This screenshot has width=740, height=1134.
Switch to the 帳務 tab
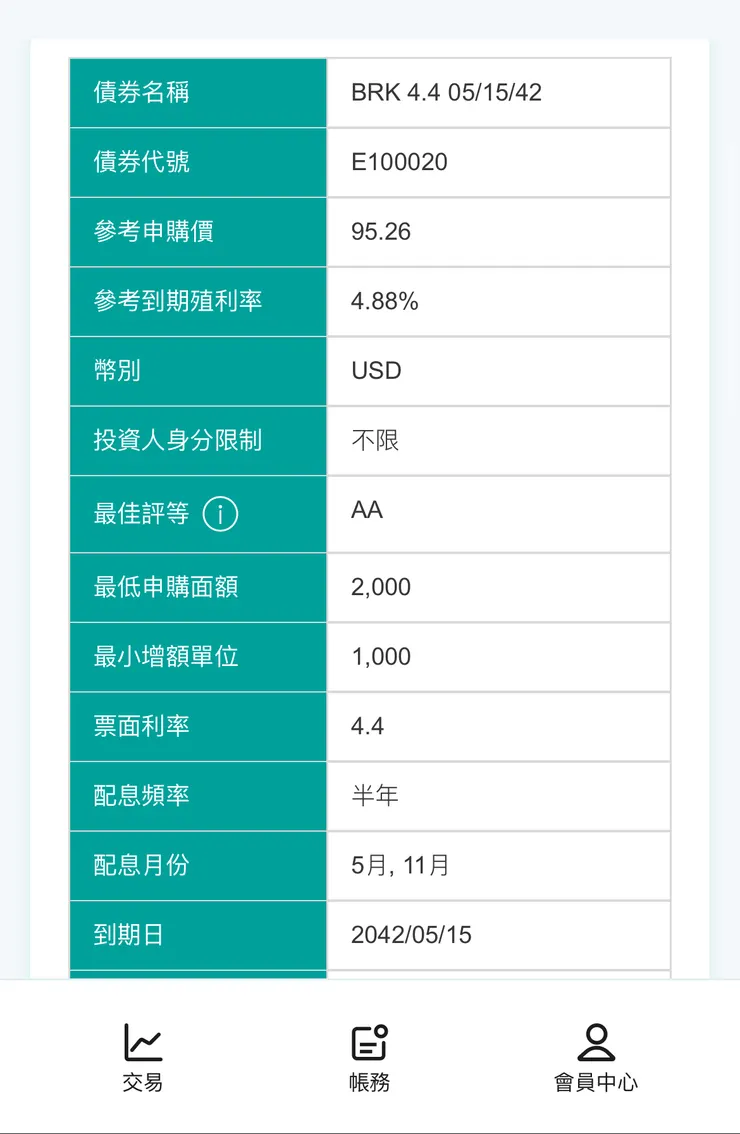370,1081
